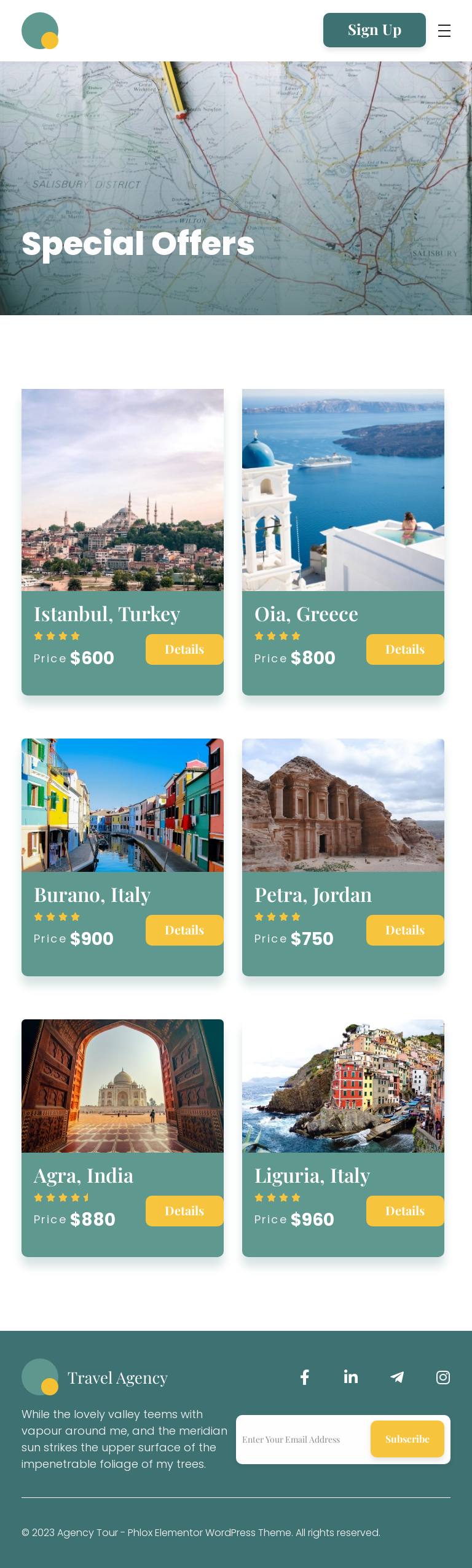Focus the email address field
Image resolution: width=472 pixels, height=1568 pixels.
point(301,1440)
